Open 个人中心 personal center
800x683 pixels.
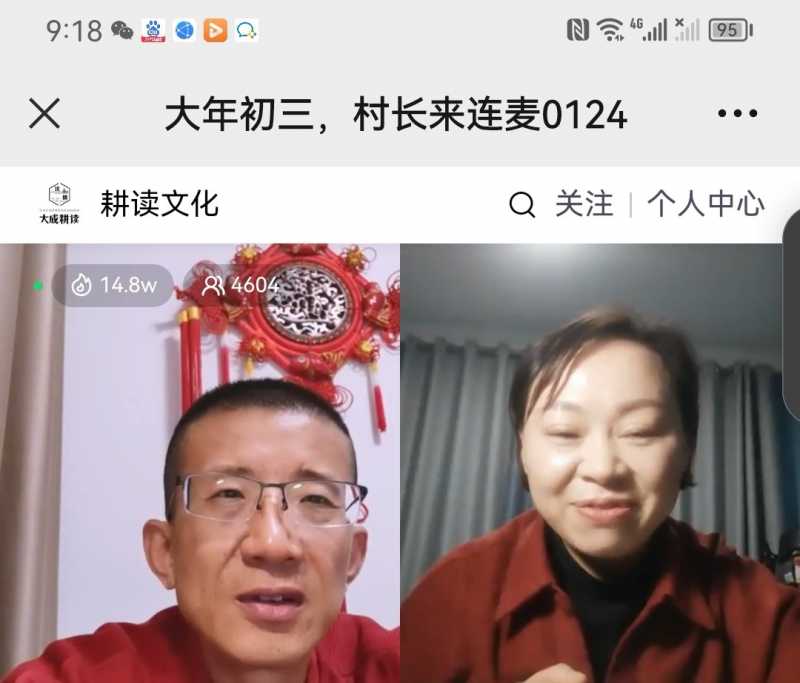(706, 204)
